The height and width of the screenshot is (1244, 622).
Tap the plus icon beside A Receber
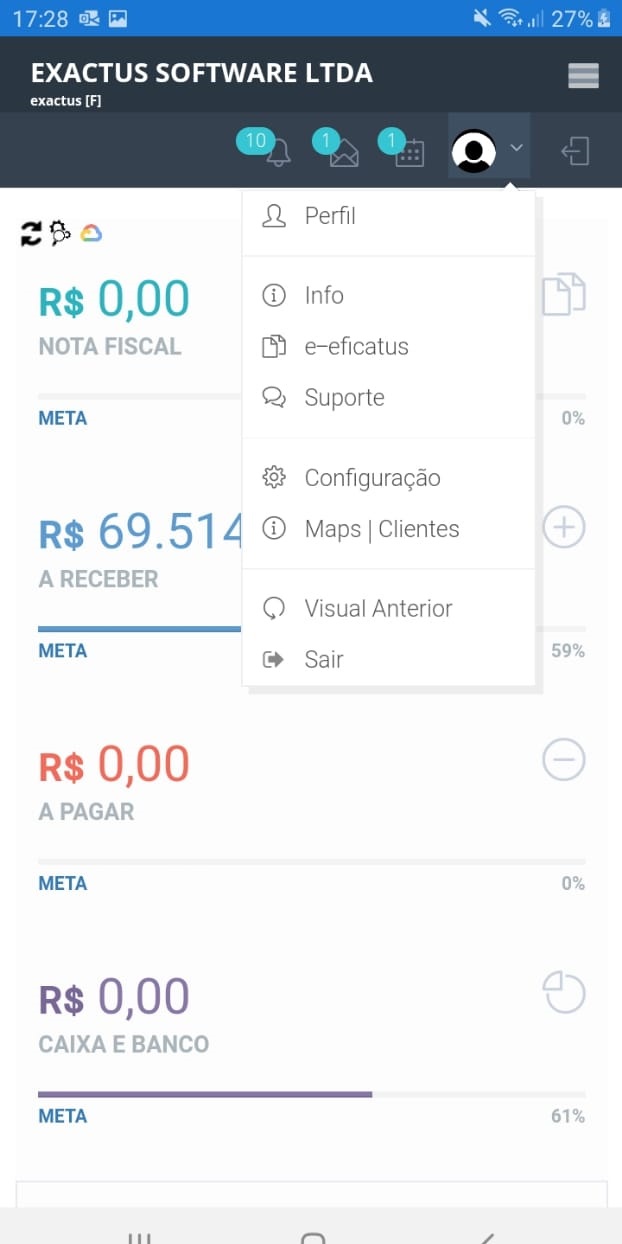coord(564,527)
